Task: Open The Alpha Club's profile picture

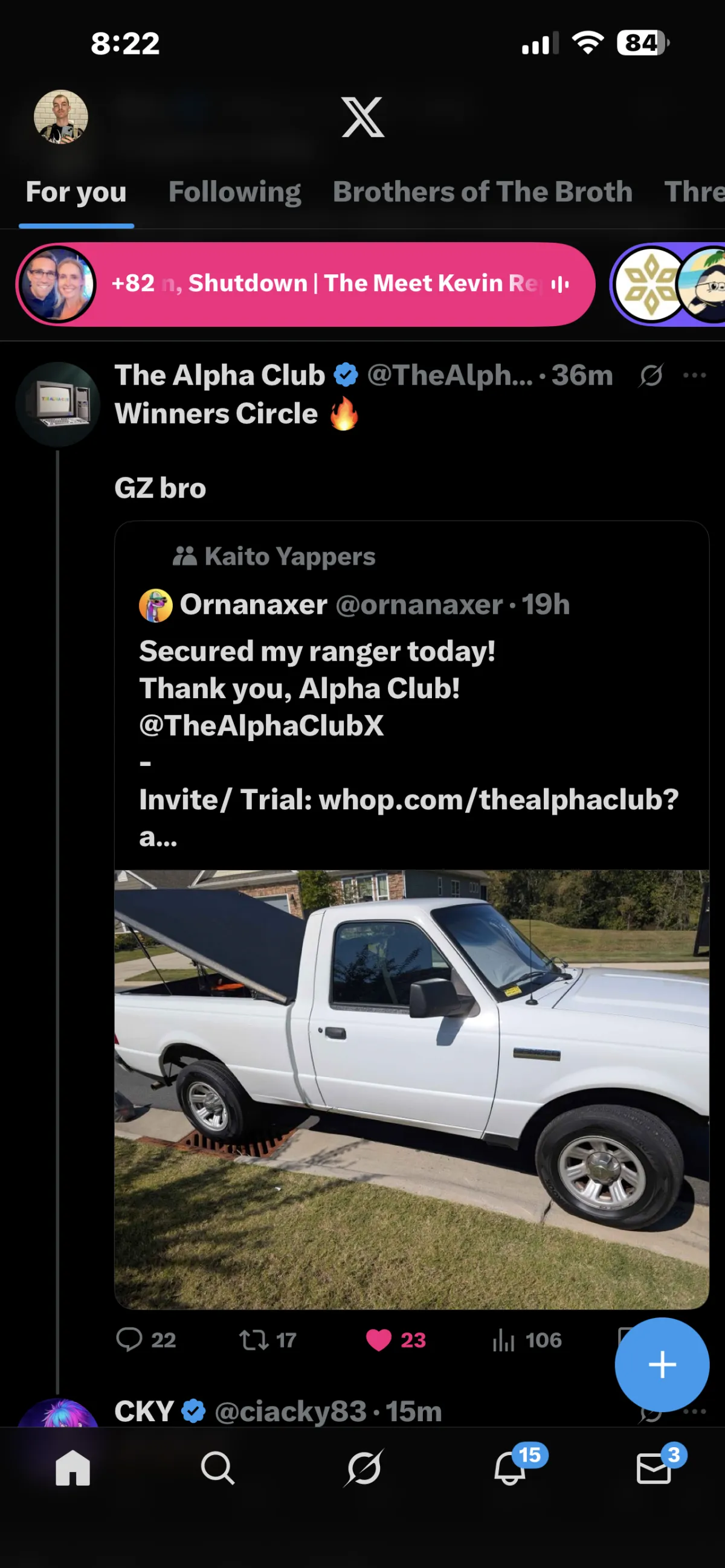Action: pyautogui.click(x=58, y=404)
